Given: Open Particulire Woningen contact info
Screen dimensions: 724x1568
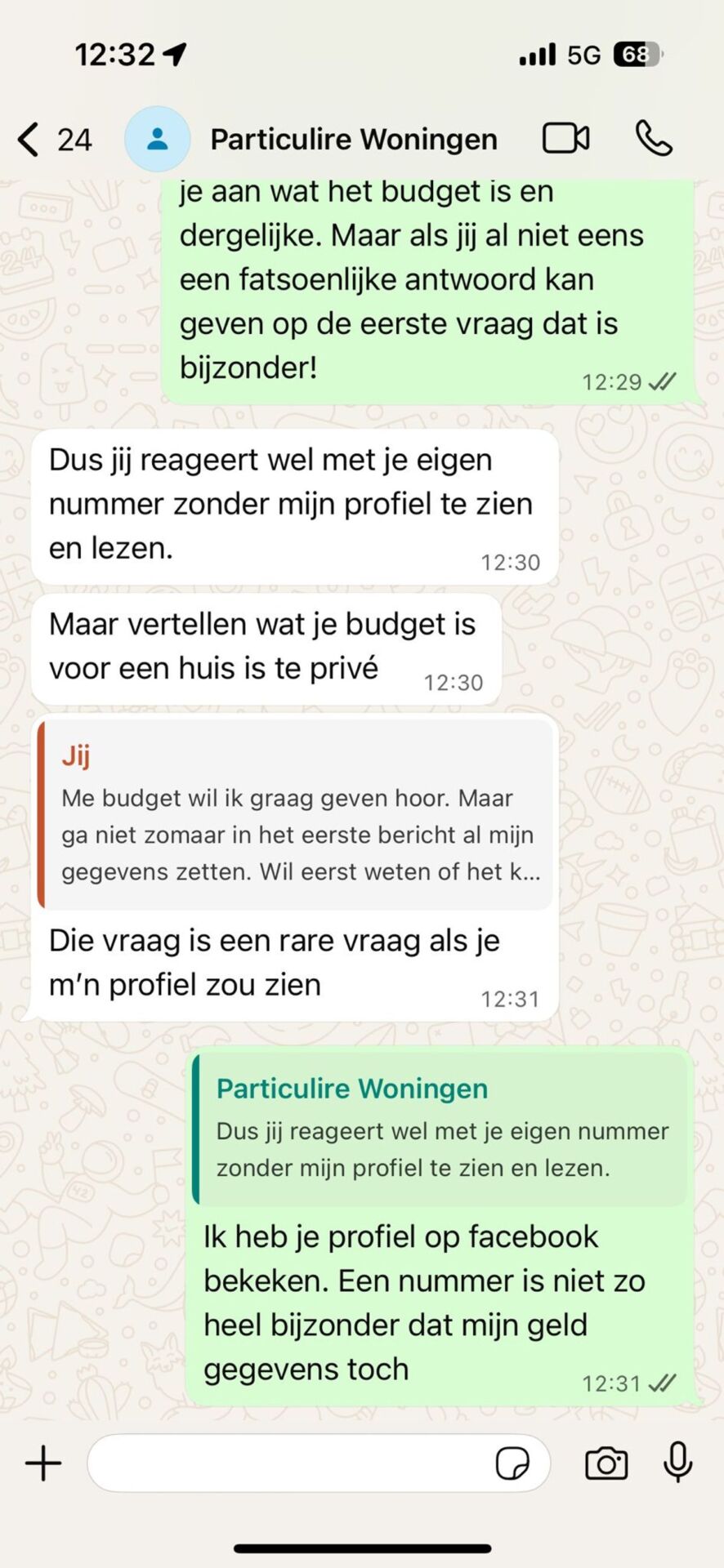Looking at the screenshot, I should click(353, 140).
